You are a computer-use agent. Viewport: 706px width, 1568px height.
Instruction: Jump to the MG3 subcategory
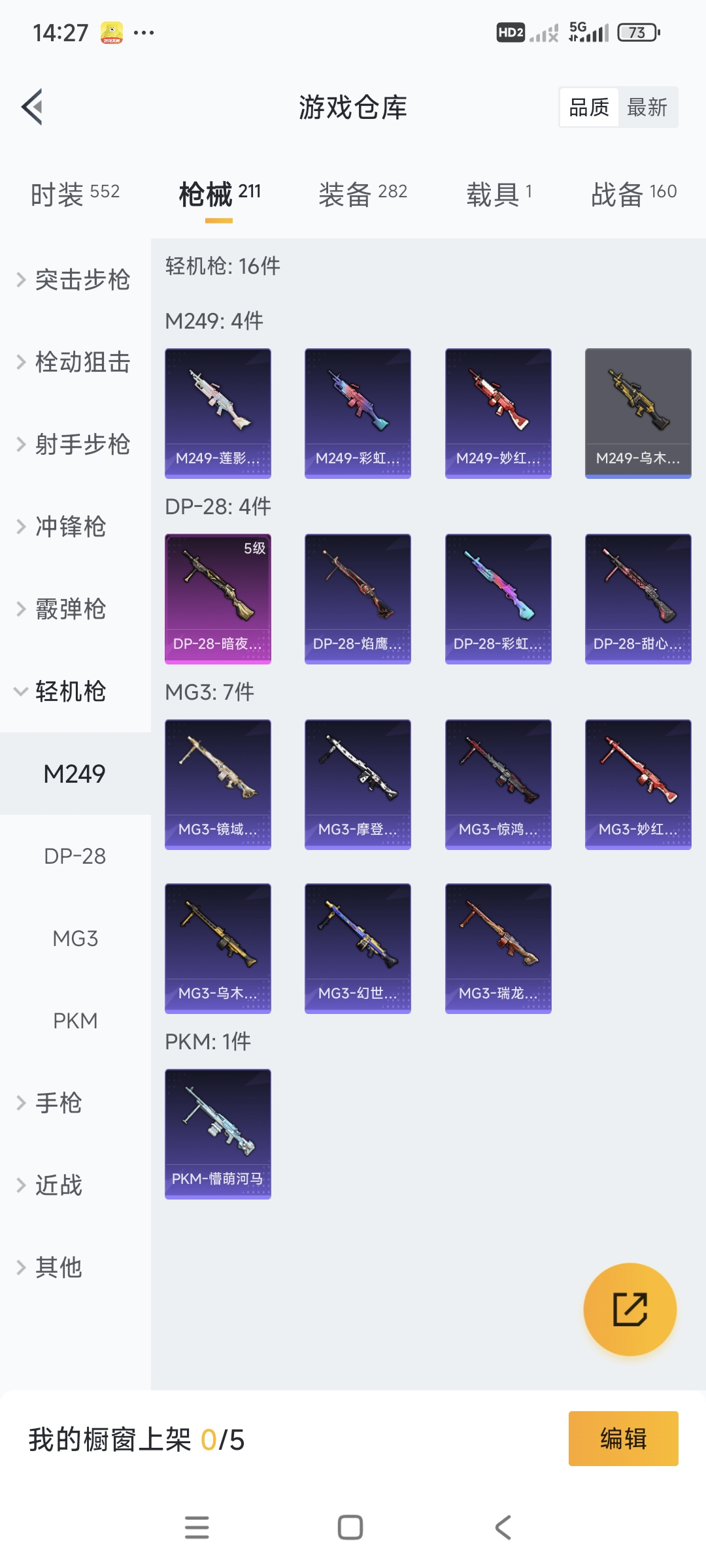tap(75, 938)
